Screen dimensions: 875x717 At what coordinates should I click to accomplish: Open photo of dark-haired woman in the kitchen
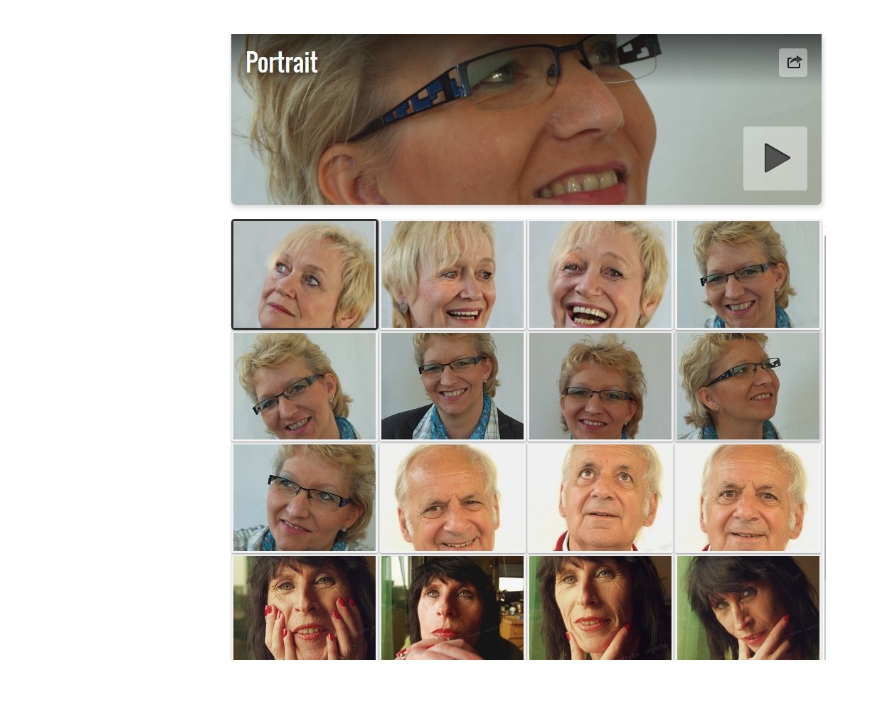[x=452, y=608]
